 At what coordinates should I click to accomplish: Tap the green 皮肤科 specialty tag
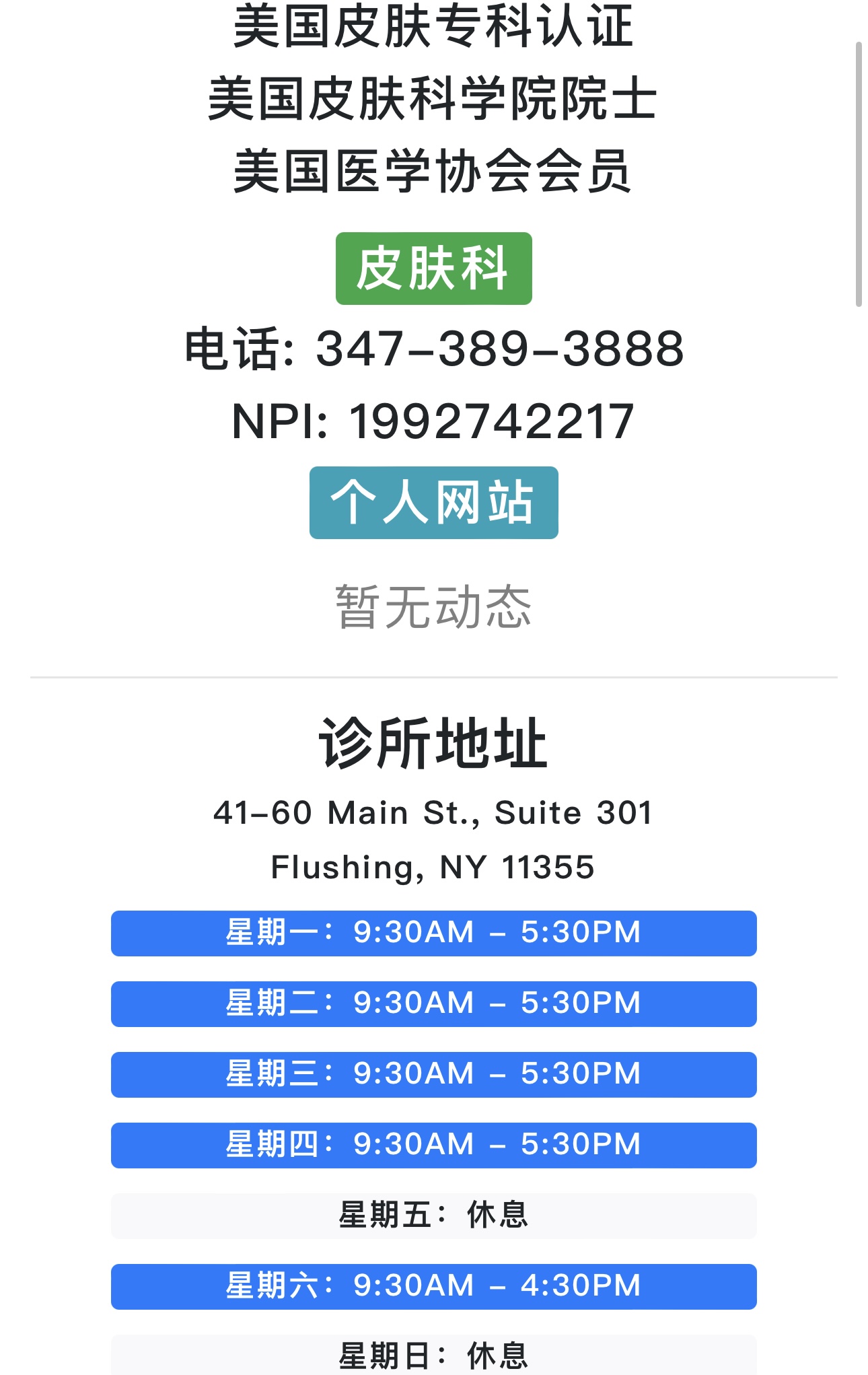pos(433,269)
